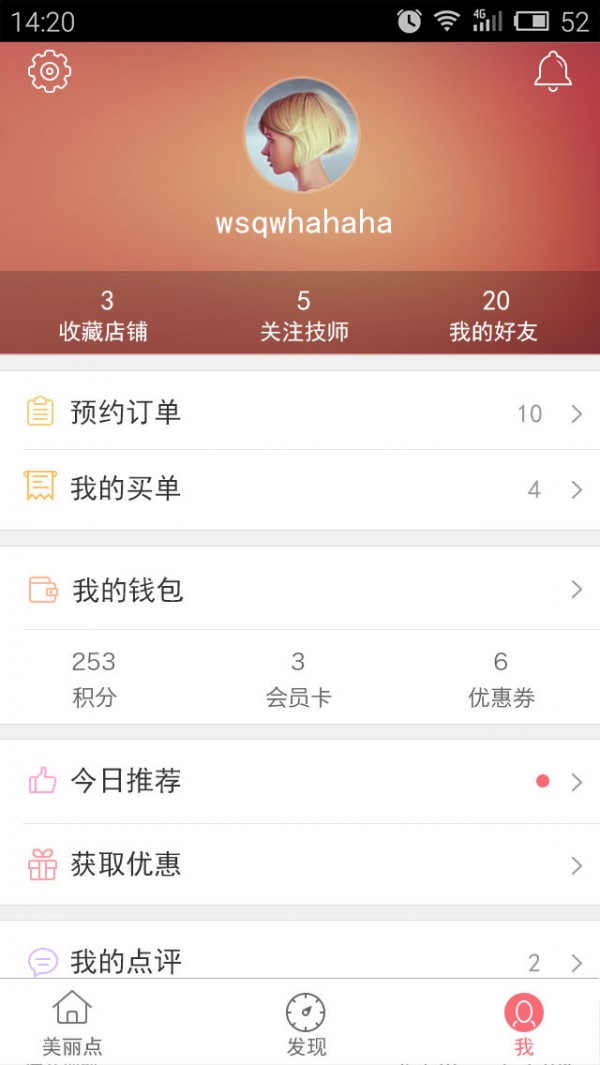Open the 预约订单 row
Screen dimensions: 600x1065
click(300, 412)
